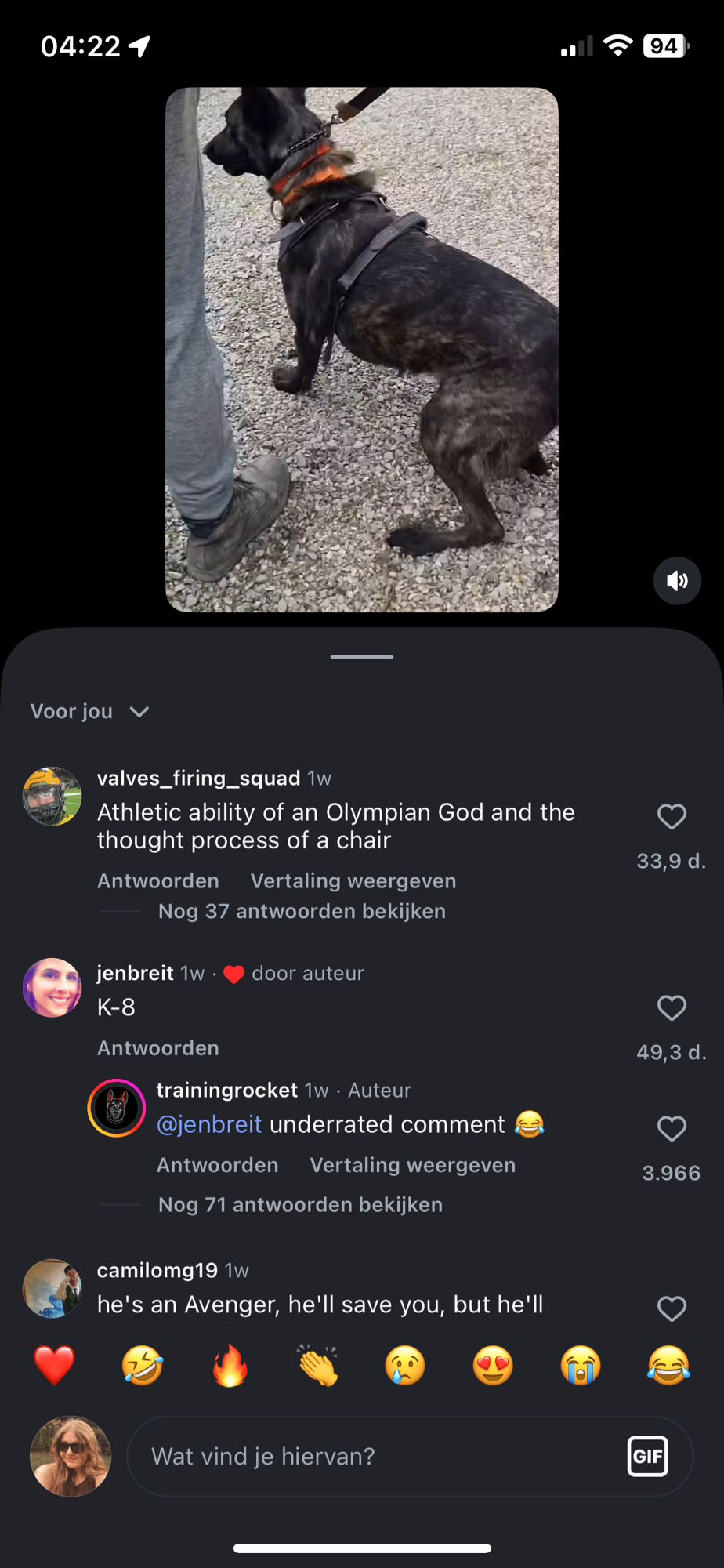Image resolution: width=724 pixels, height=1568 pixels.
Task: Open the GIF picker
Action: (x=647, y=1457)
